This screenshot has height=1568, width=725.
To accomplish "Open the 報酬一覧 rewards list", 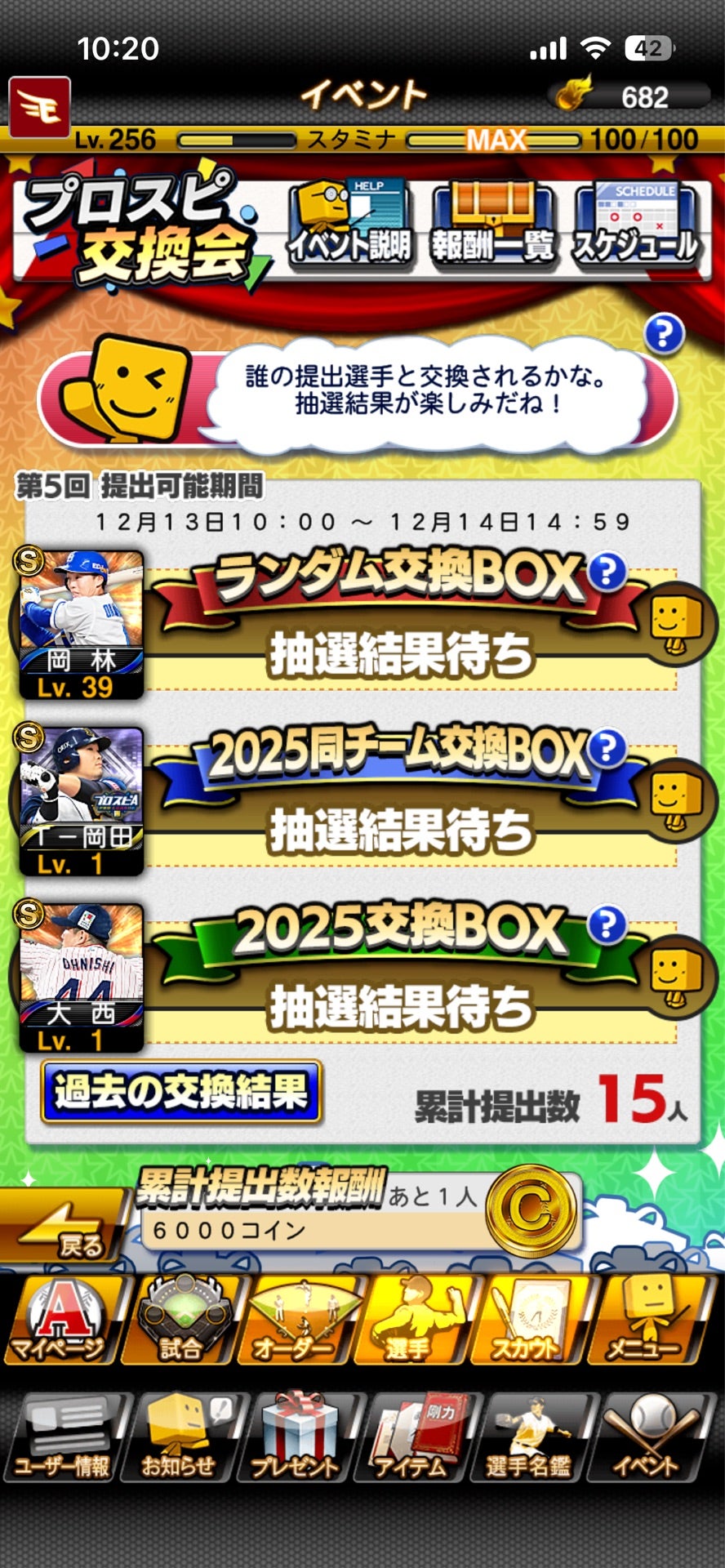I will [492, 223].
